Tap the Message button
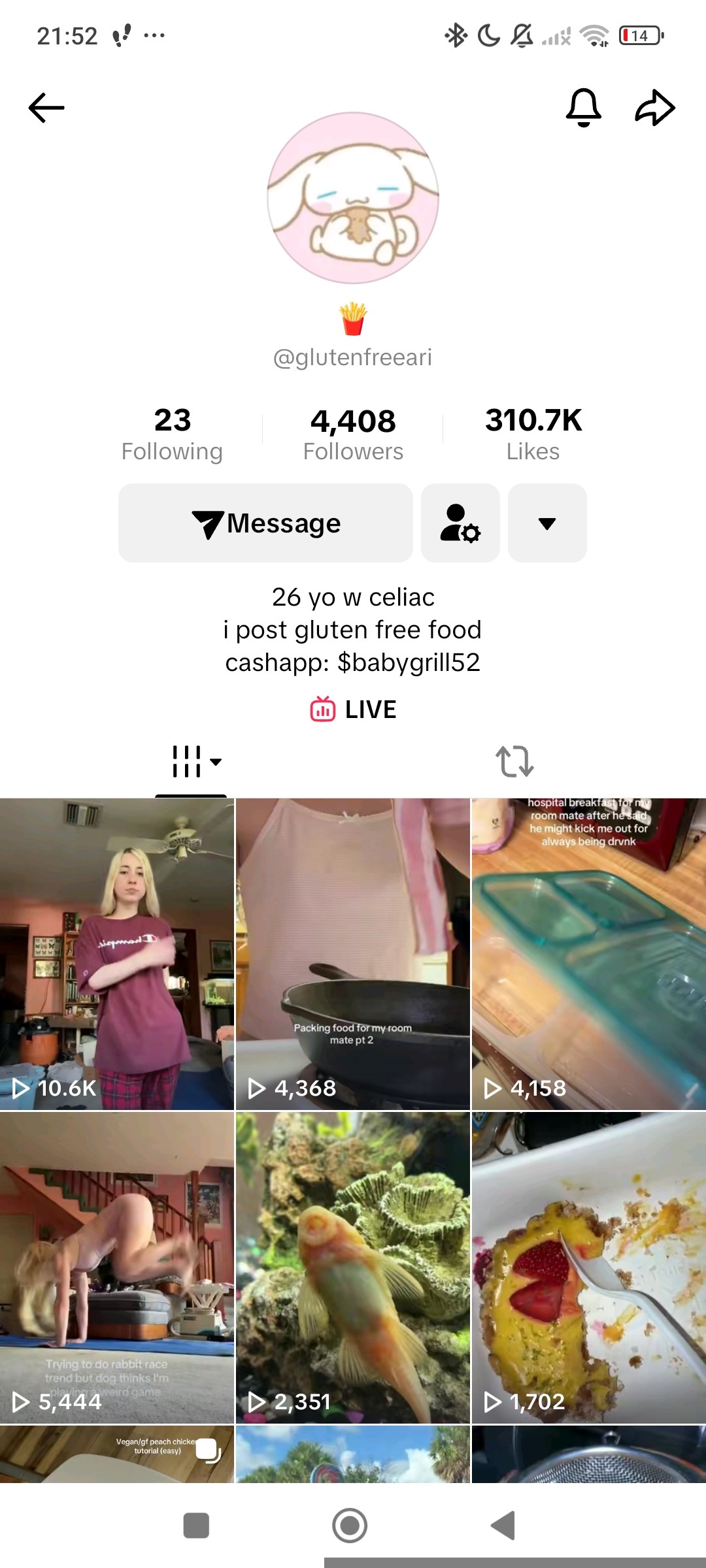The image size is (706, 1568). pyautogui.click(x=265, y=523)
